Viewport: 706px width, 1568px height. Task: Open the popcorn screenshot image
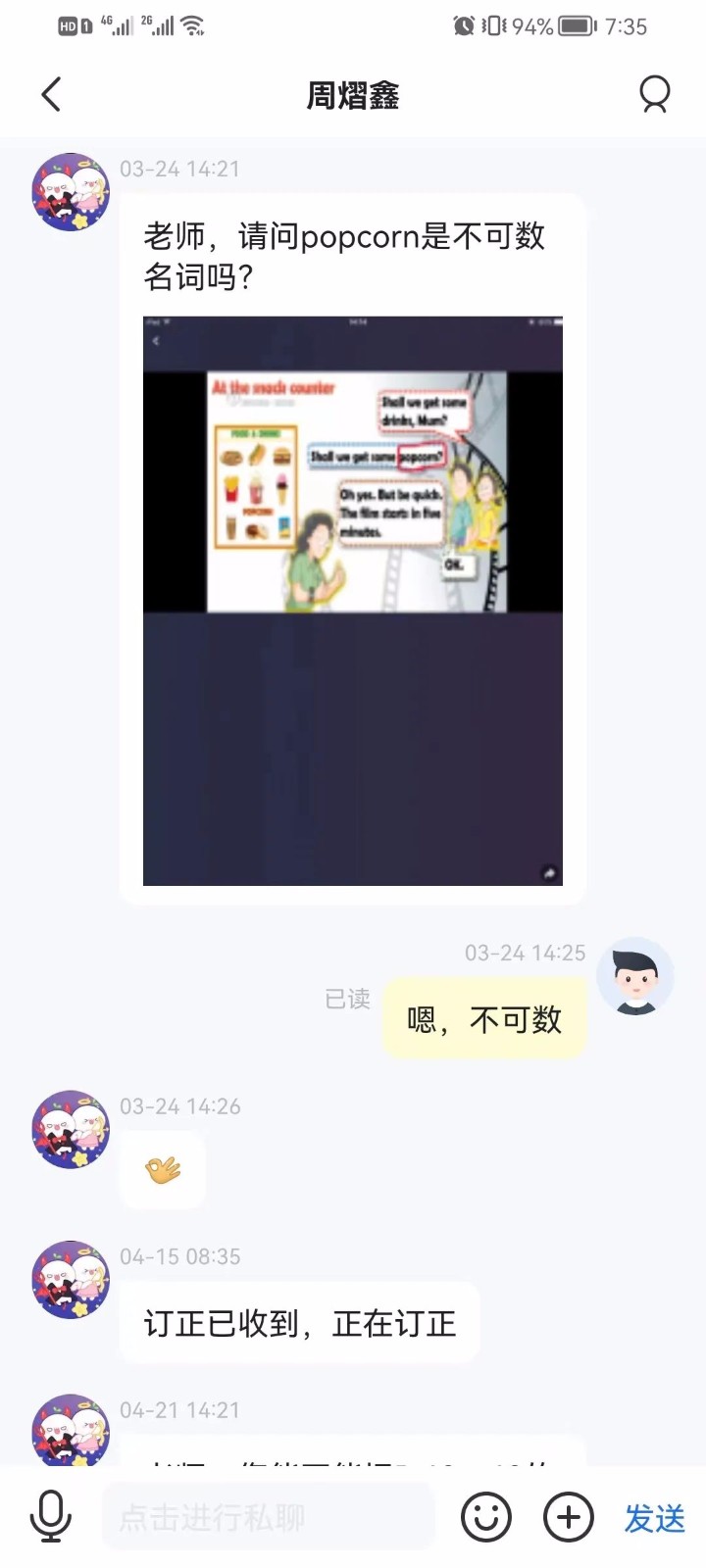tap(353, 600)
